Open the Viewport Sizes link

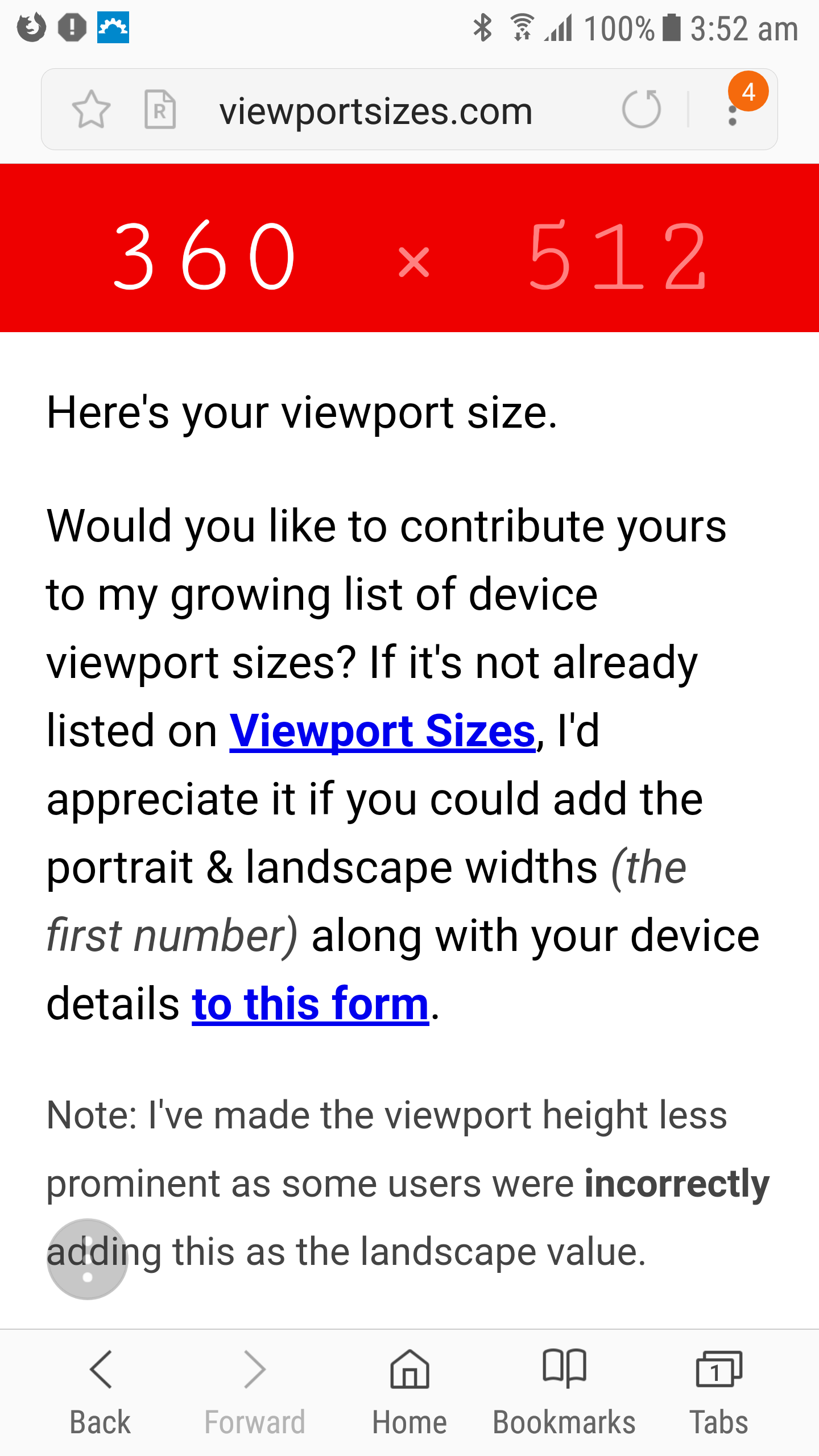[382, 731]
